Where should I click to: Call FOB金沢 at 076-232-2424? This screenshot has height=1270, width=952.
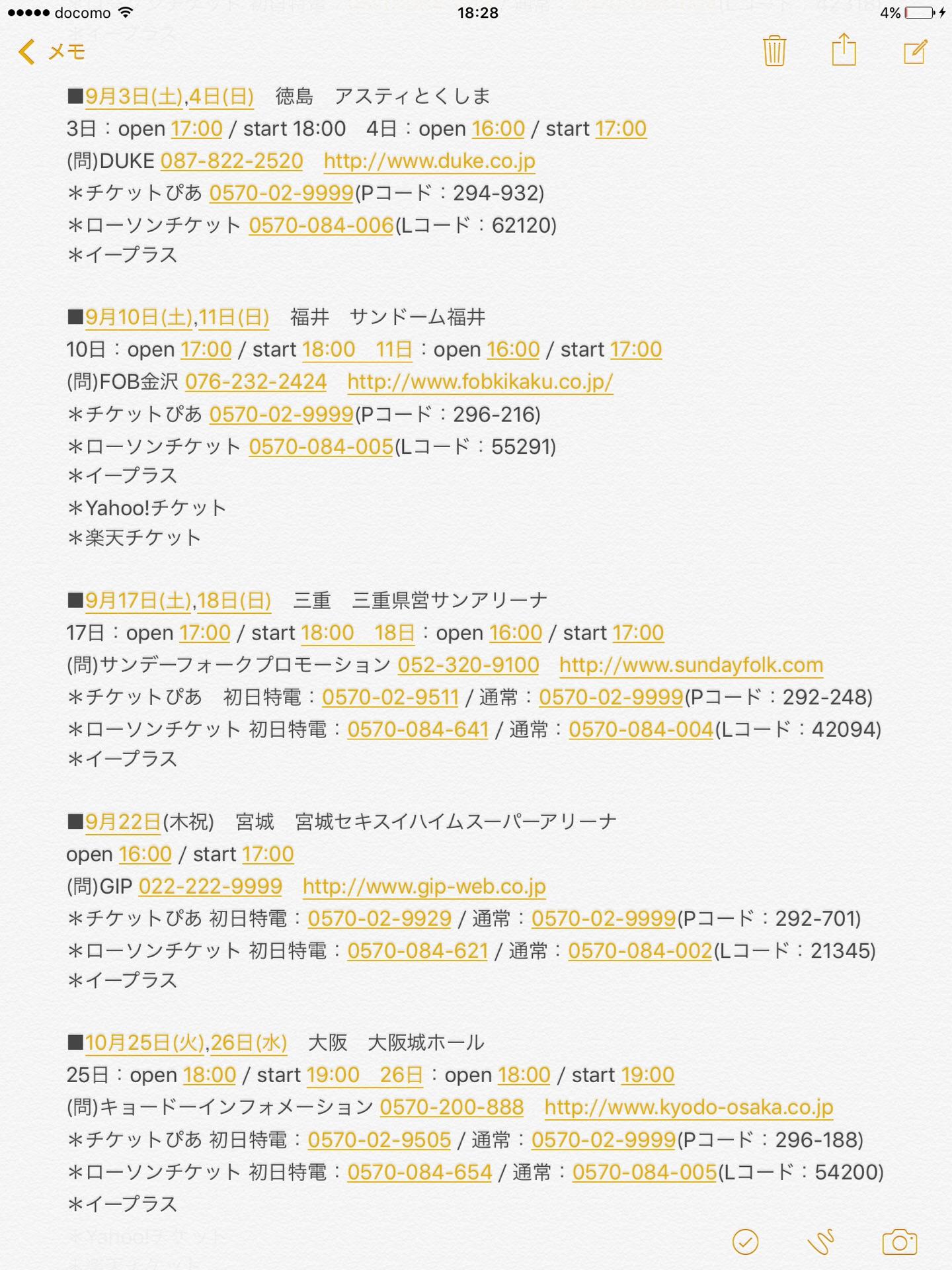[x=256, y=382]
